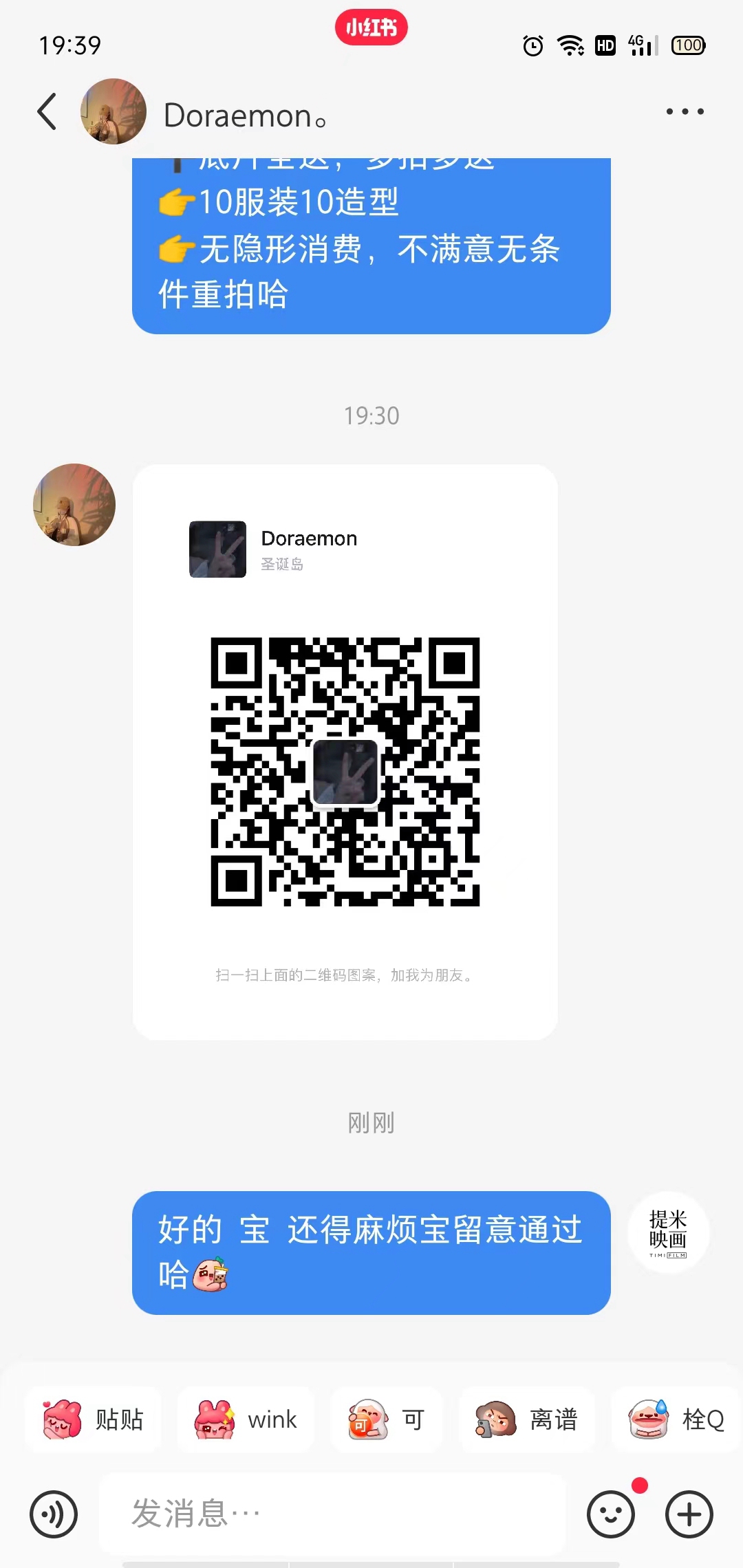Viewport: 743px width, 1568px height.
Task: Open the 提米映画 sender avatar
Action: [x=668, y=1233]
